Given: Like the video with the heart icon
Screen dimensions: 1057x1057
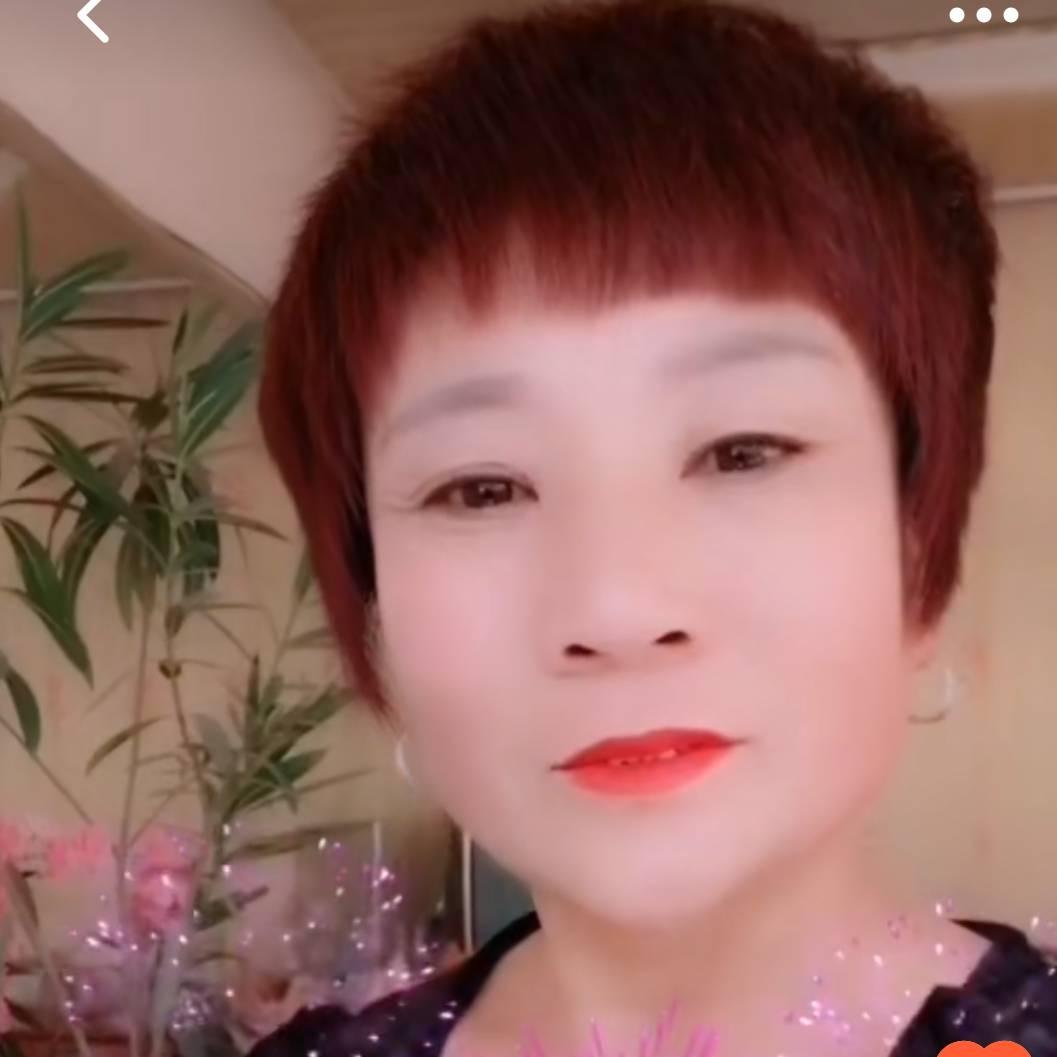Looking at the screenshot, I should pyautogui.click(x=983, y=1048).
